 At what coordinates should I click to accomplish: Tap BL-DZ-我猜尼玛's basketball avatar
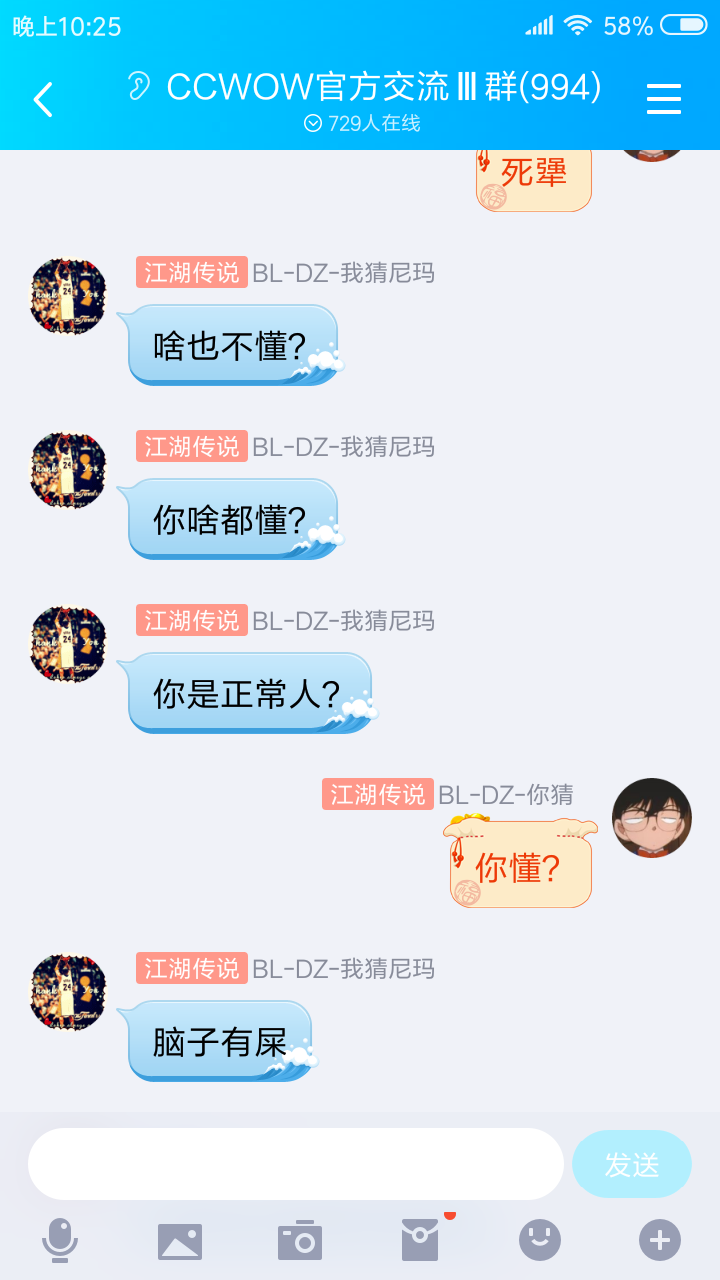click(x=66, y=993)
